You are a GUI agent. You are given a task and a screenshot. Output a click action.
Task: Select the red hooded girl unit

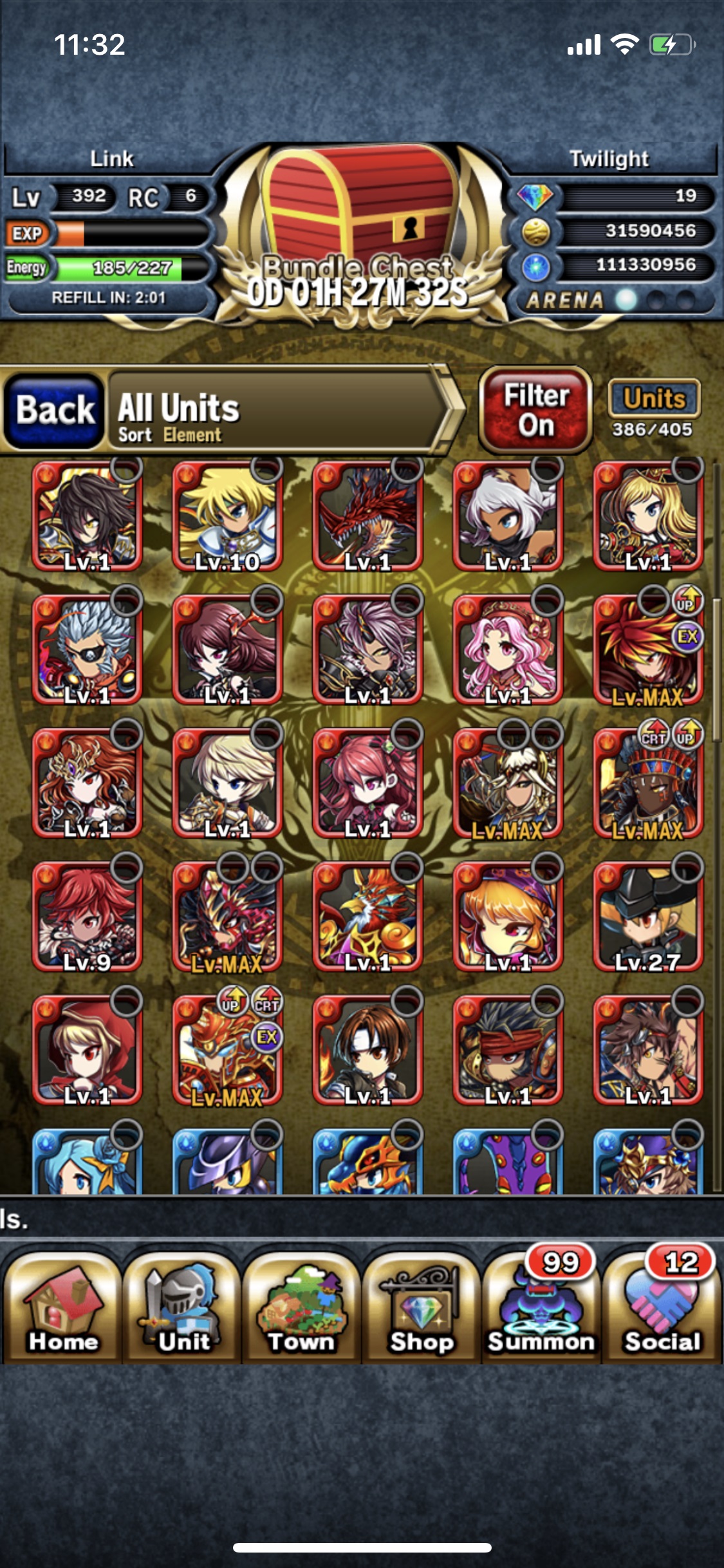[x=87, y=1050]
